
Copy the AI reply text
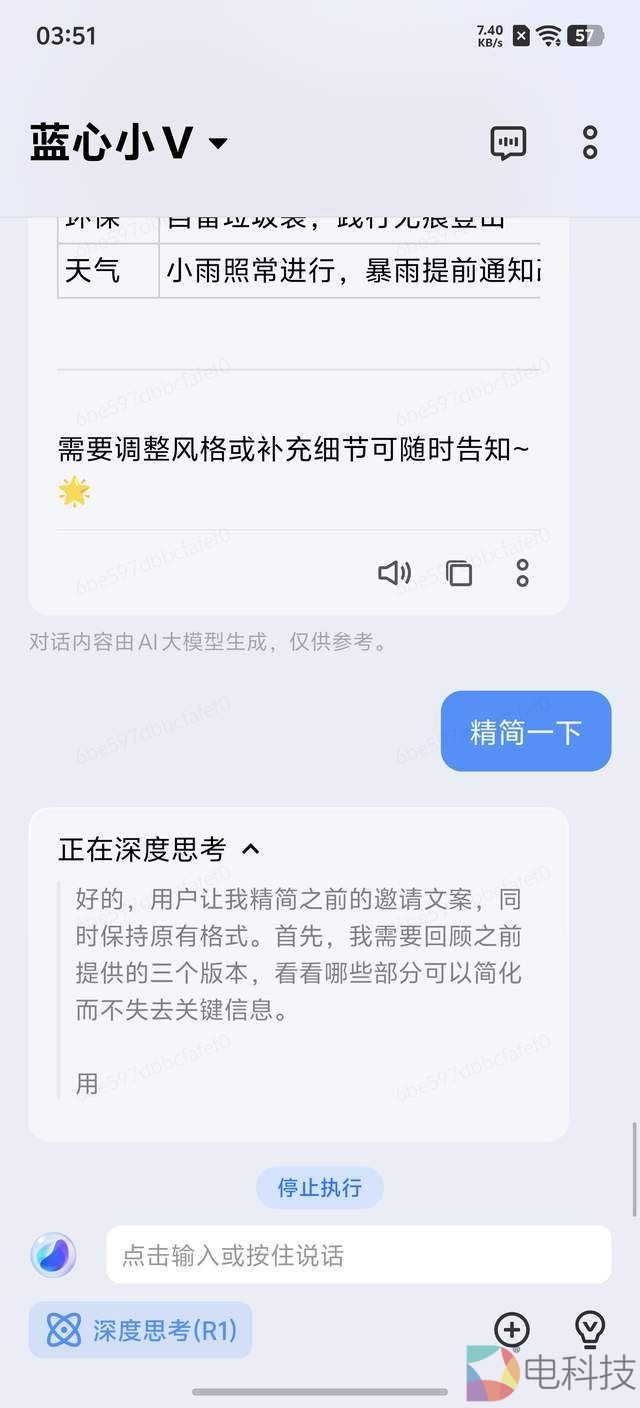click(x=459, y=573)
